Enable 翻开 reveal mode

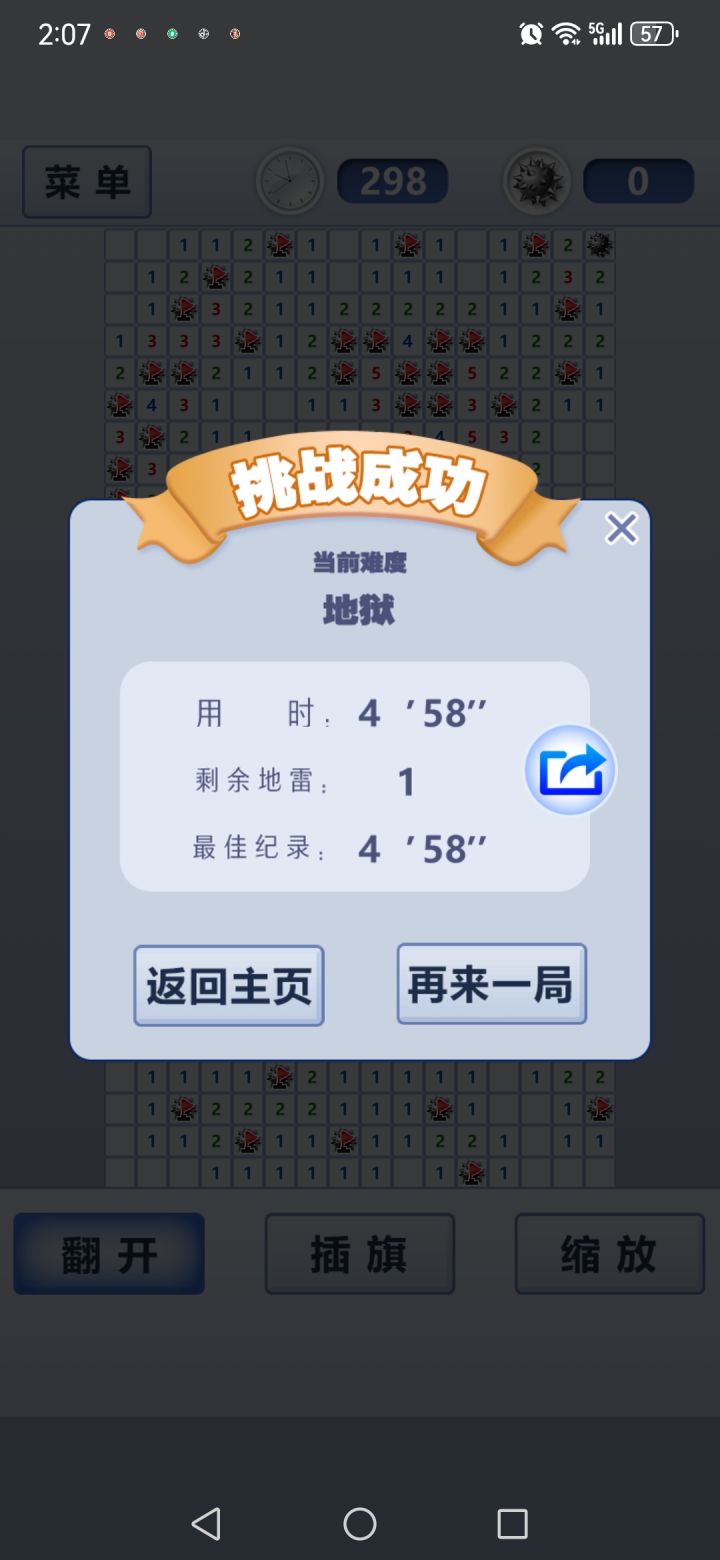[109, 1253]
